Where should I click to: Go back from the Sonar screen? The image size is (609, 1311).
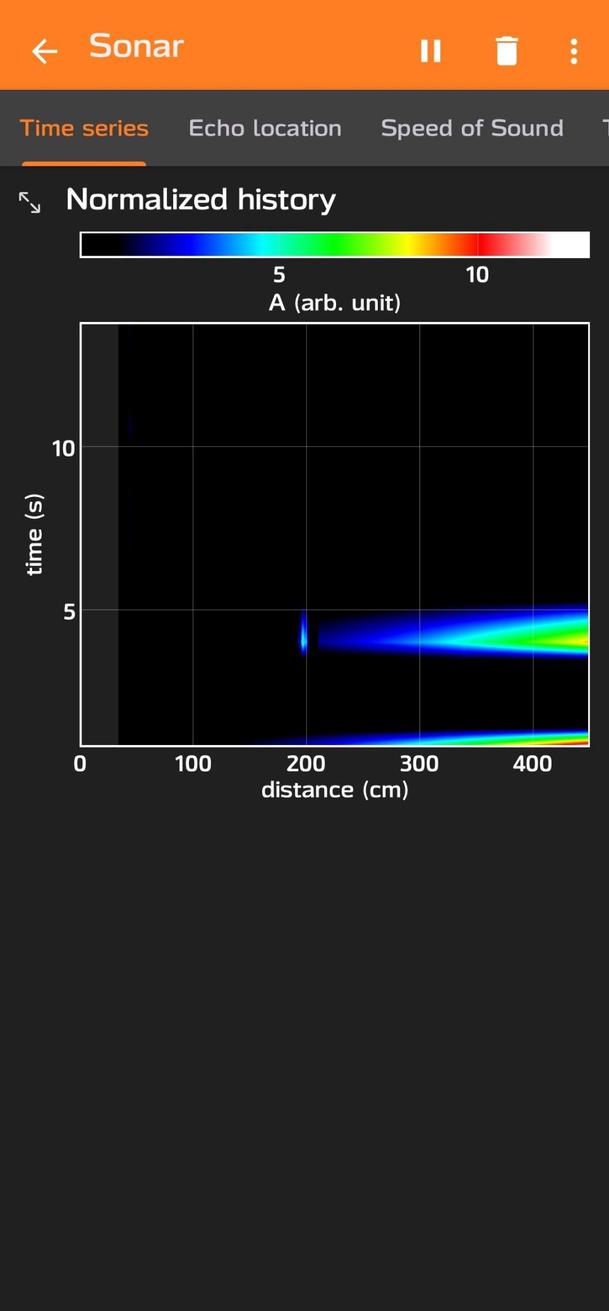point(44,51)
